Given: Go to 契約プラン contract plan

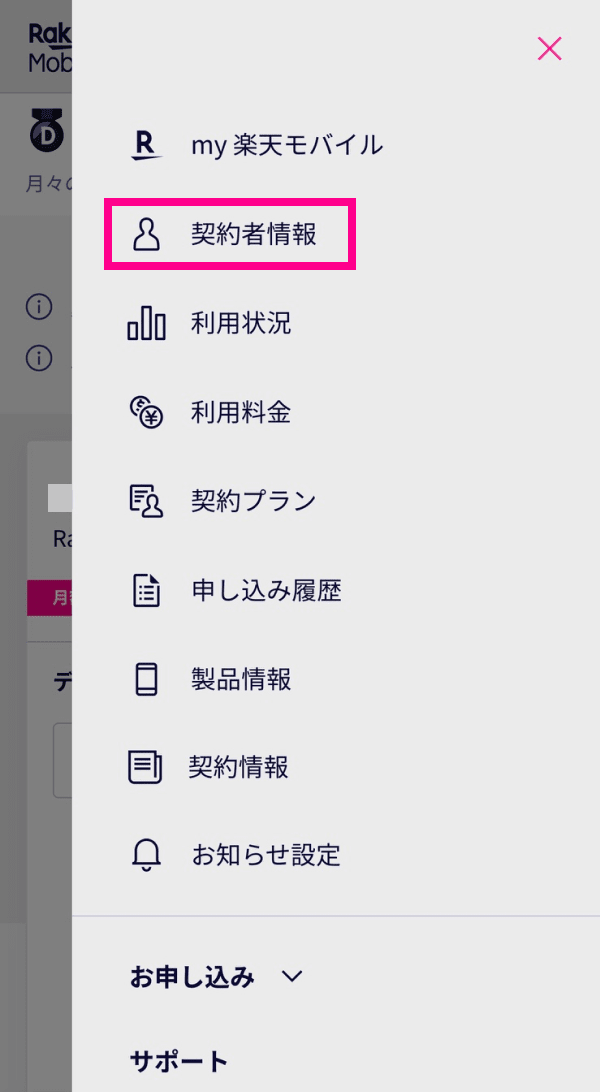Looking at the screenshot, I should 253,500.
